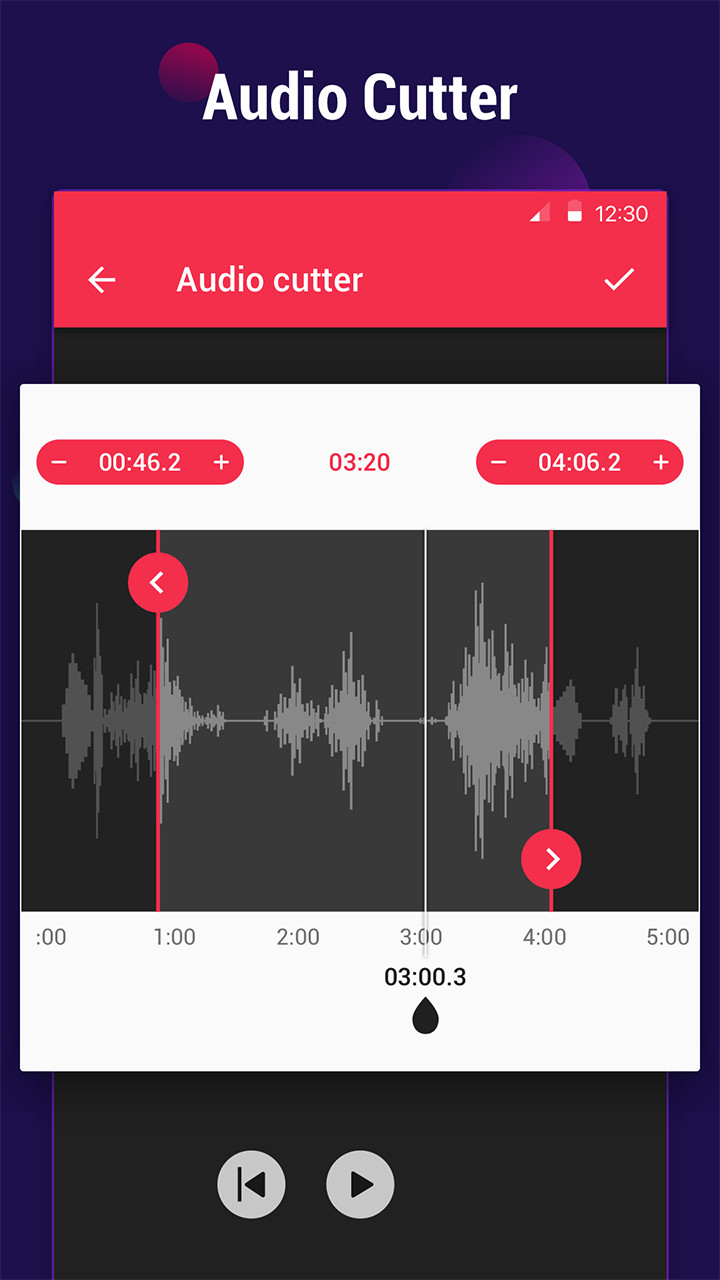This screenshot has height=1280, width=720.
Task: Decrease start time using minus button
Action: point(58,462)
